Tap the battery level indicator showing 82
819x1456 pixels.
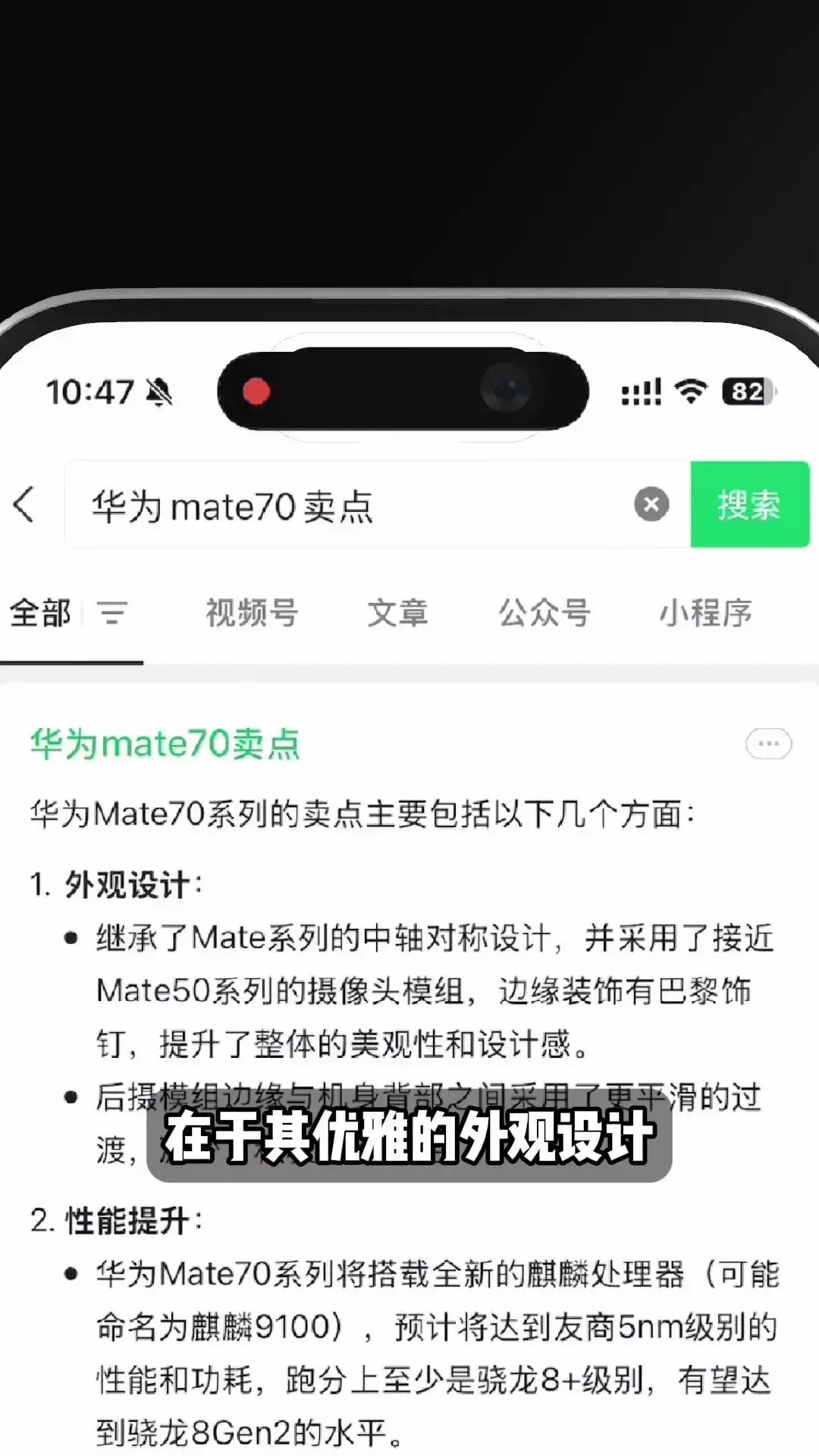click(x=746, y=391)
